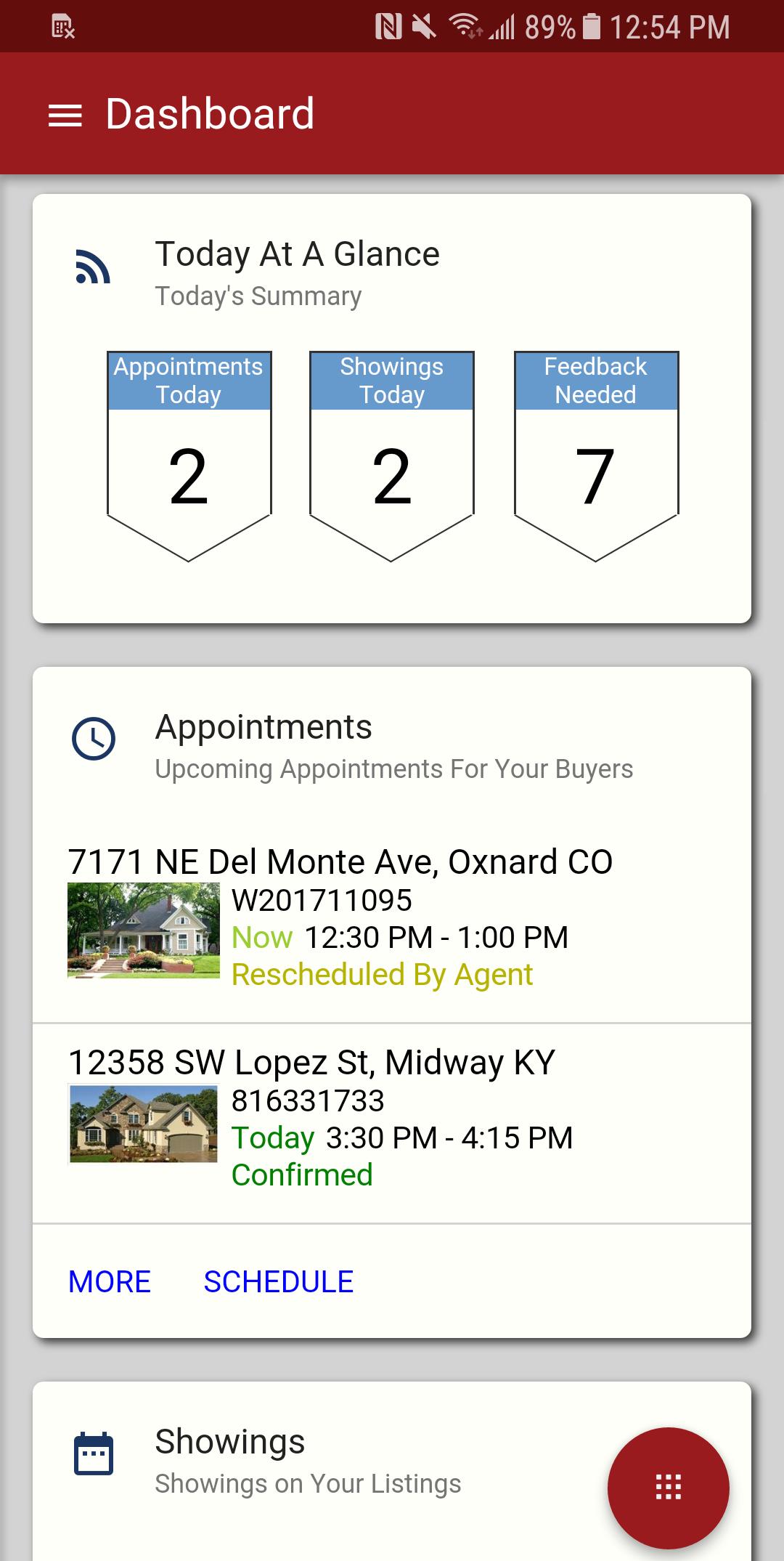
Task: Open the 12358 SW Lopez St appointment
Action: [x=392, y=1119]
